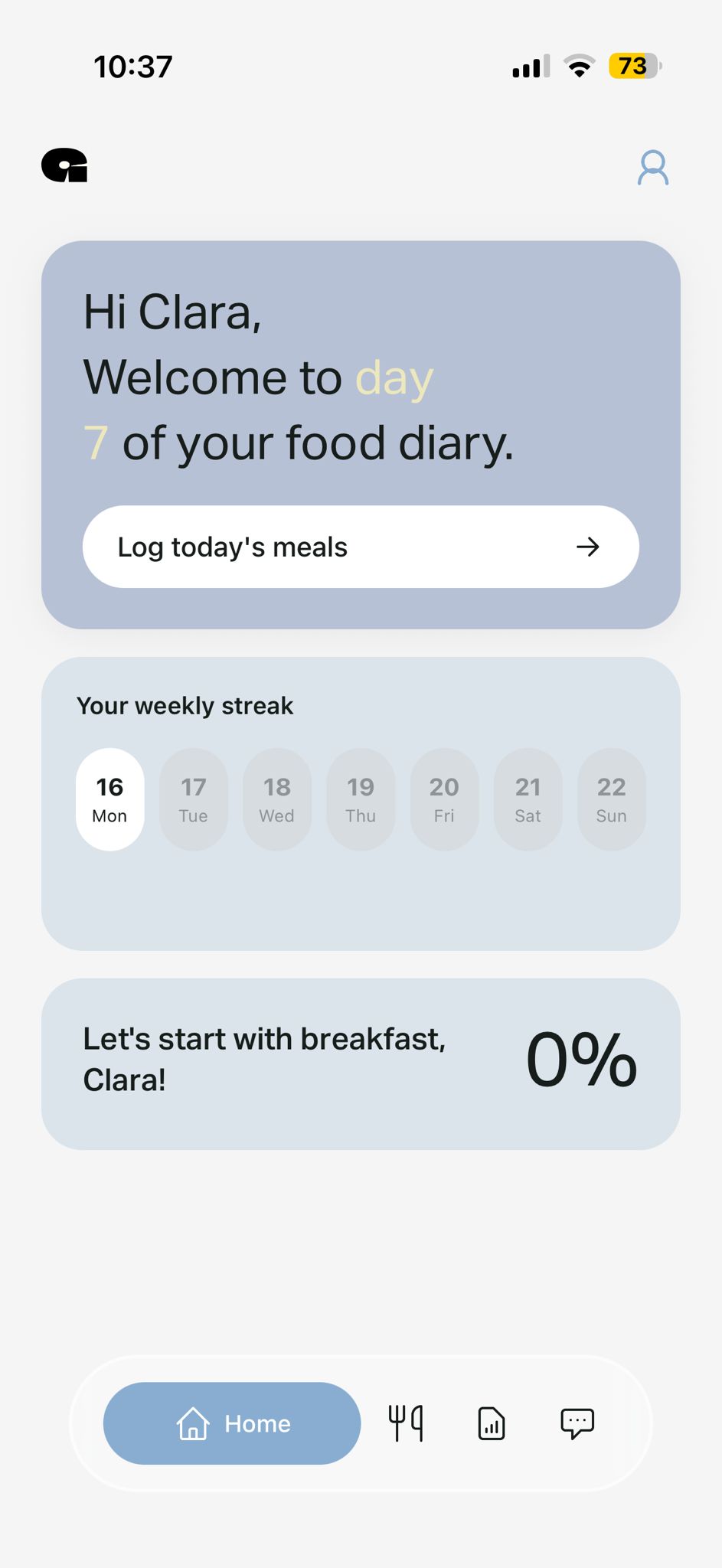Tap Log today's meals button

[361, 547]
